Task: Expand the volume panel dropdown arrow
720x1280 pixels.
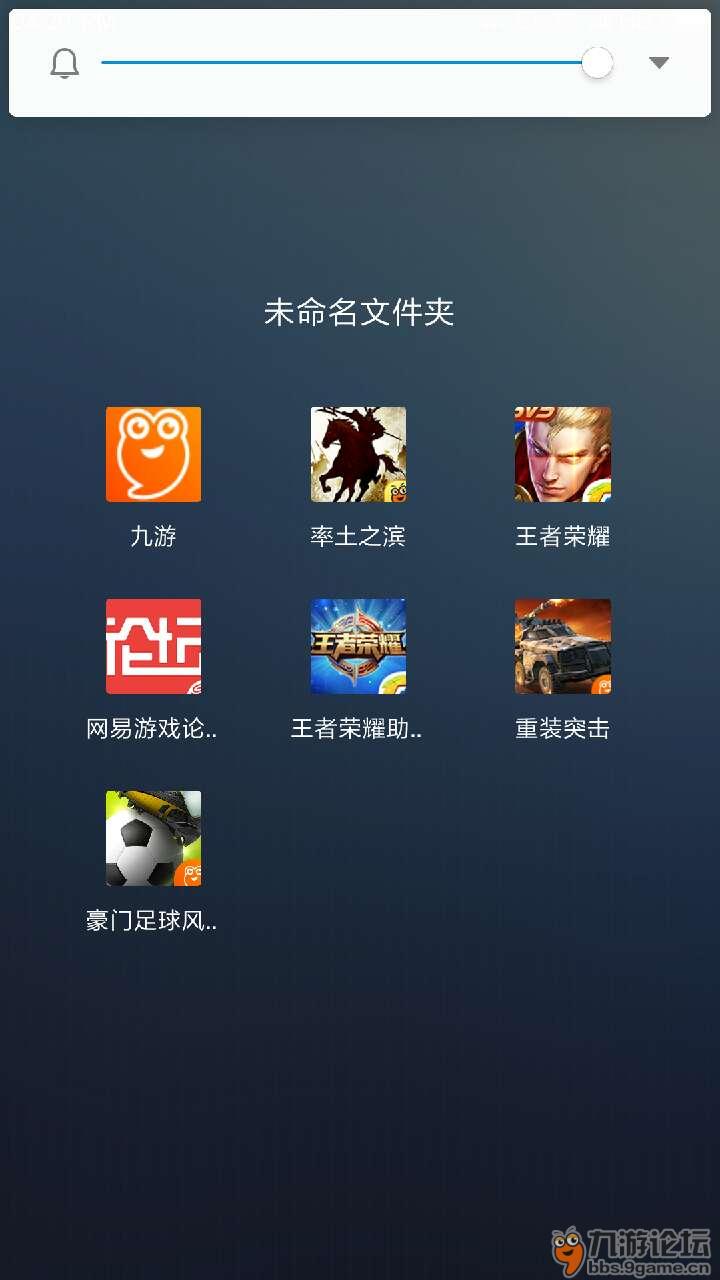Action: point(658,63)
